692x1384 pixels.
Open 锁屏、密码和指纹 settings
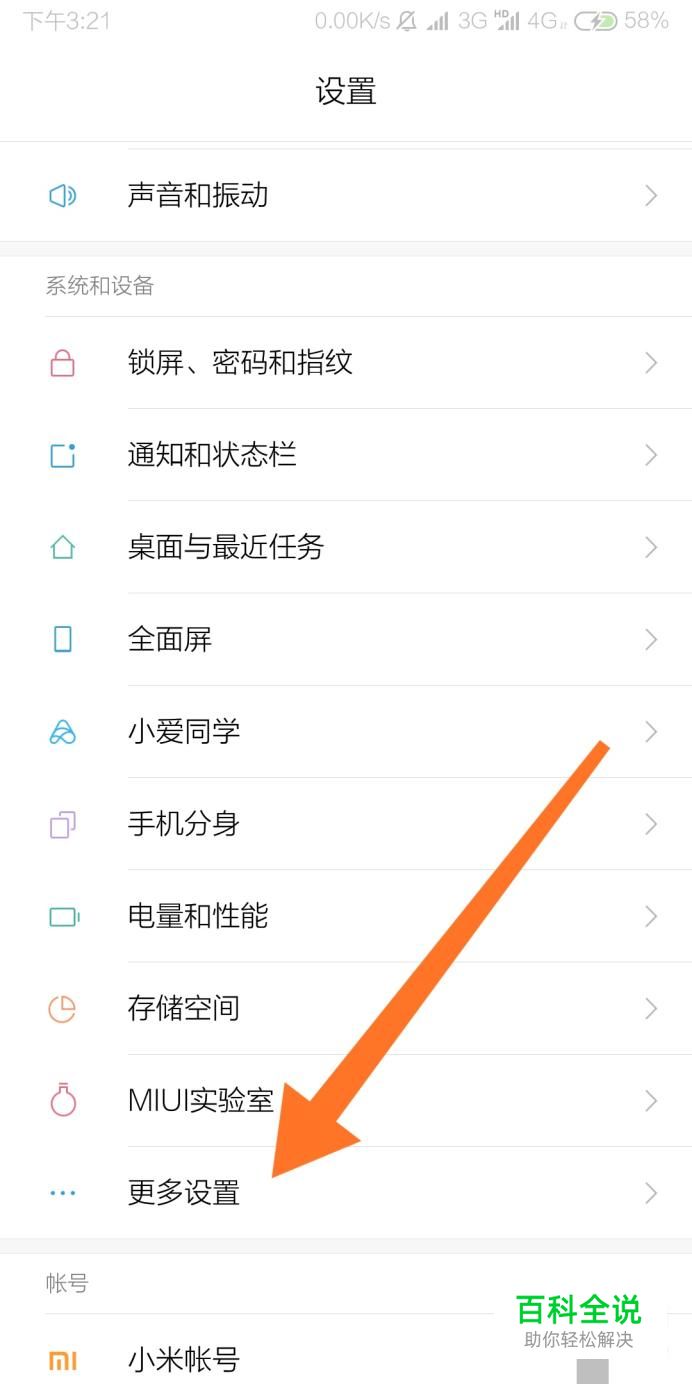coord(240,362)
